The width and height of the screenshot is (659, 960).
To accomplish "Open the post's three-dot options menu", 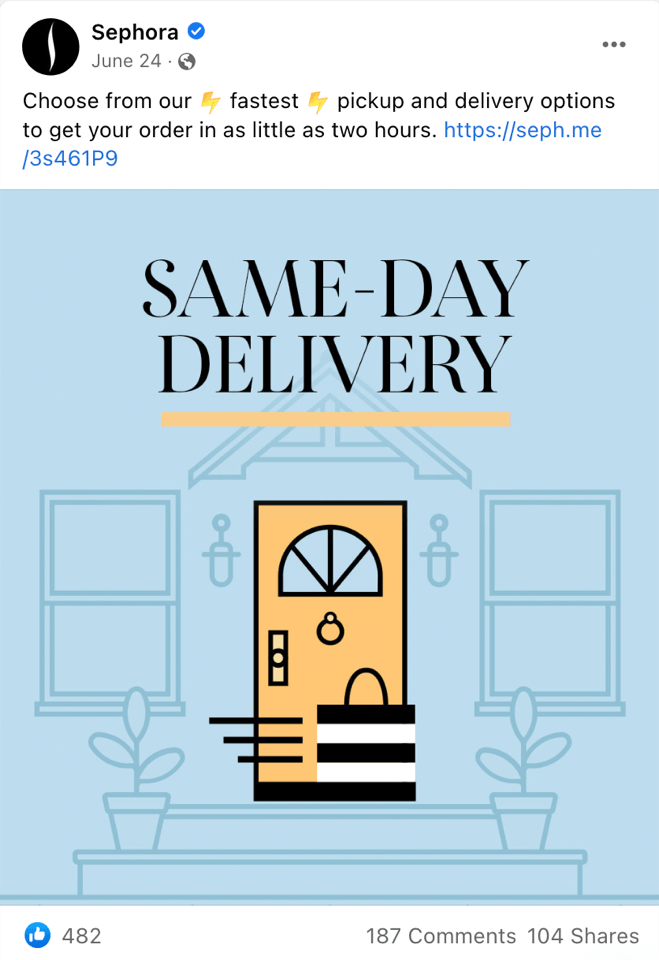I will click(614, 45).
